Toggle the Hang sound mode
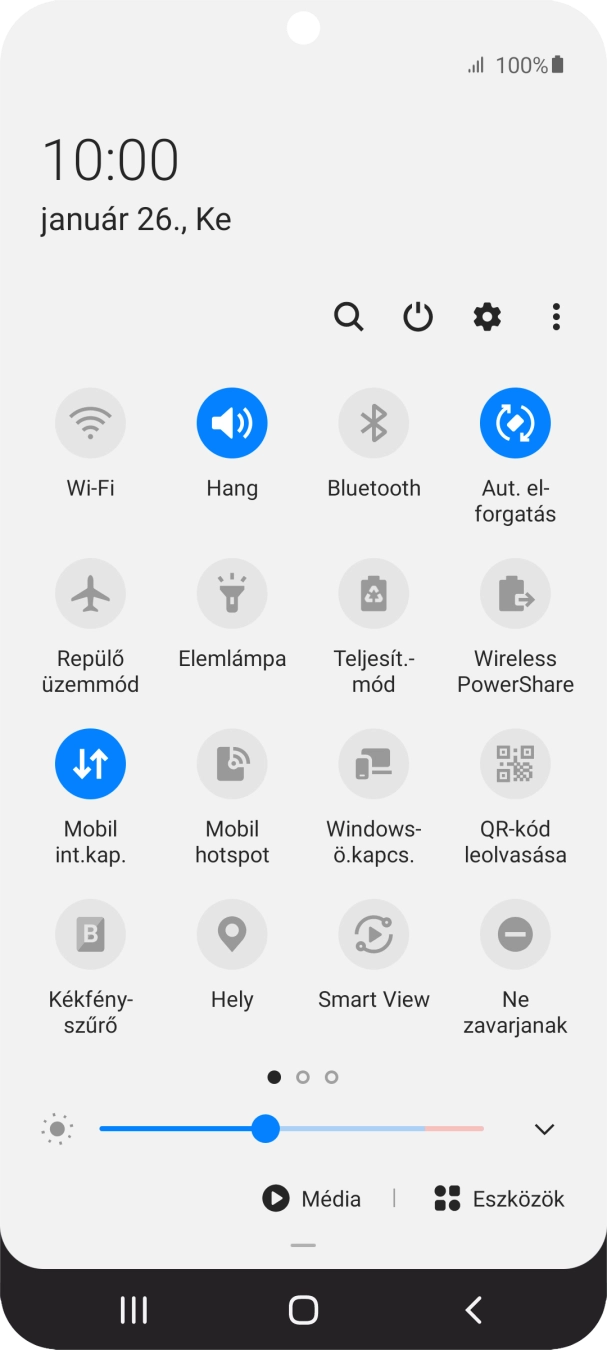This screenshot has width=607, height=1350. pyautogui.click(x=232, y=423)
